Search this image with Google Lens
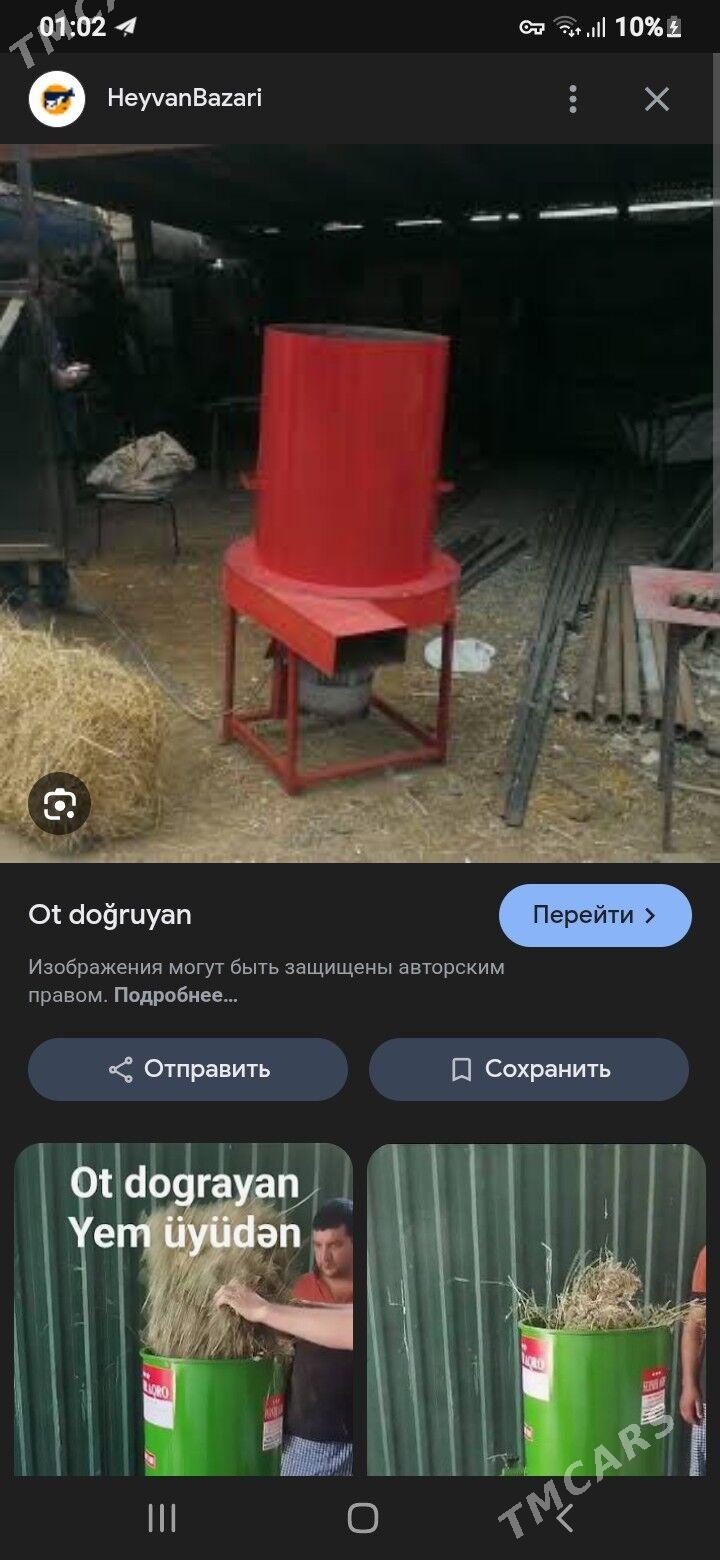The image size is (720, 1560). 60,804
